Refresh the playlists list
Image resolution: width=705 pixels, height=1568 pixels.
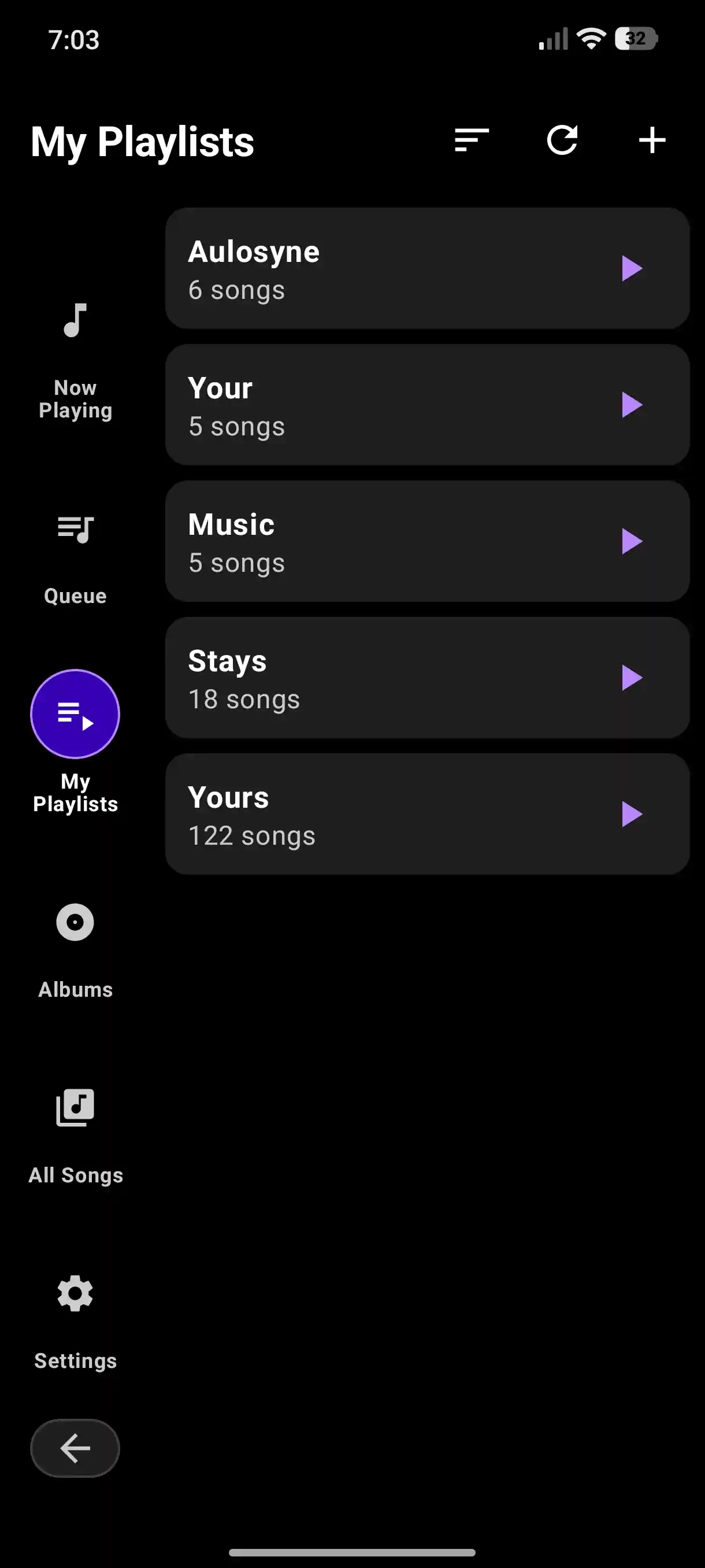coord(562,140)
